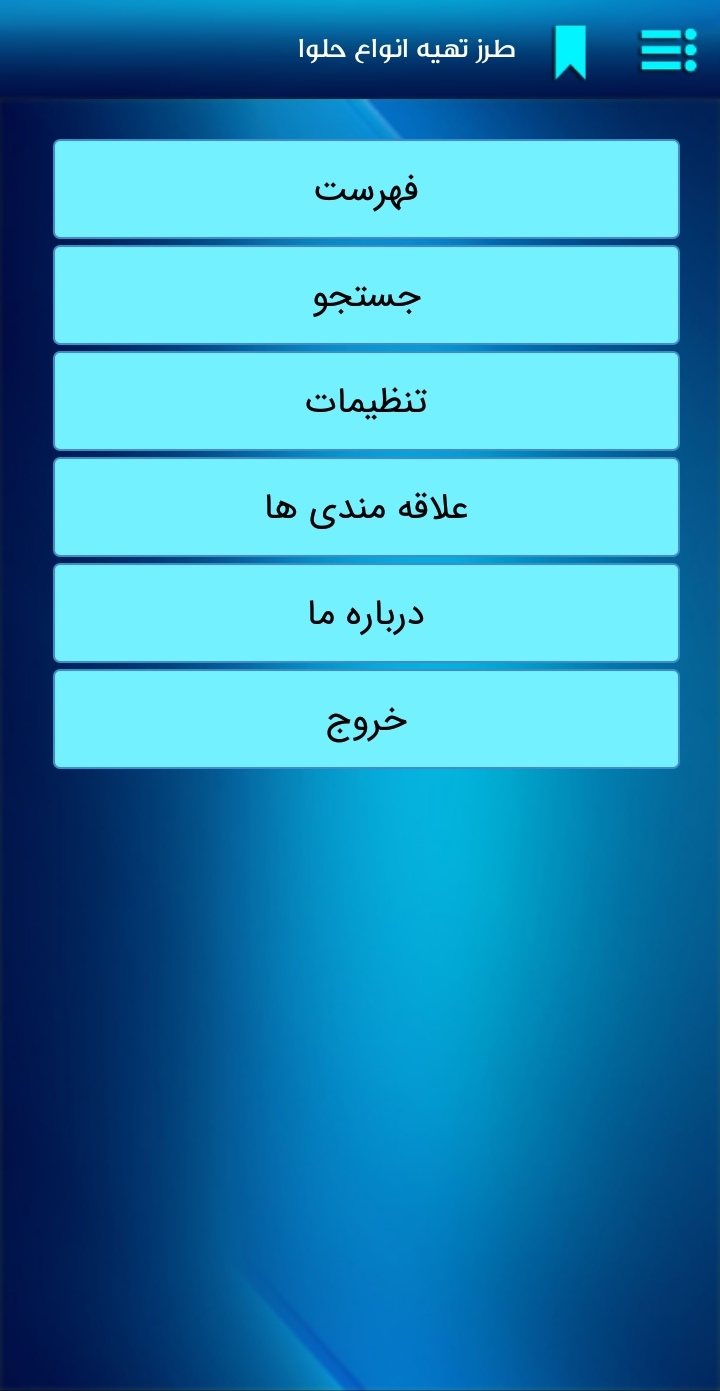720x1391 pixels.
Task: Tap the bookmark icon in header
Action: pos(570,52)
